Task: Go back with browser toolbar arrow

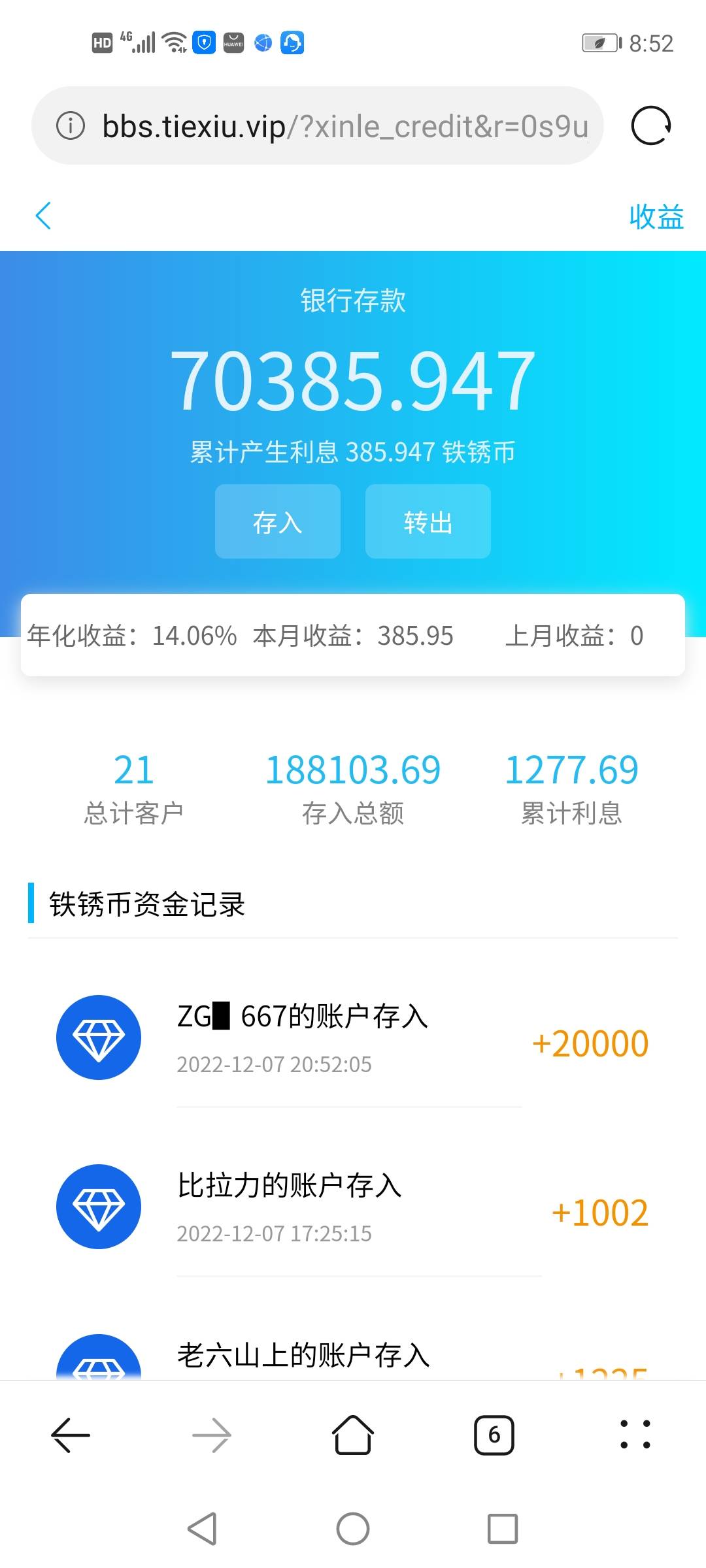Action: point(71,1435)
